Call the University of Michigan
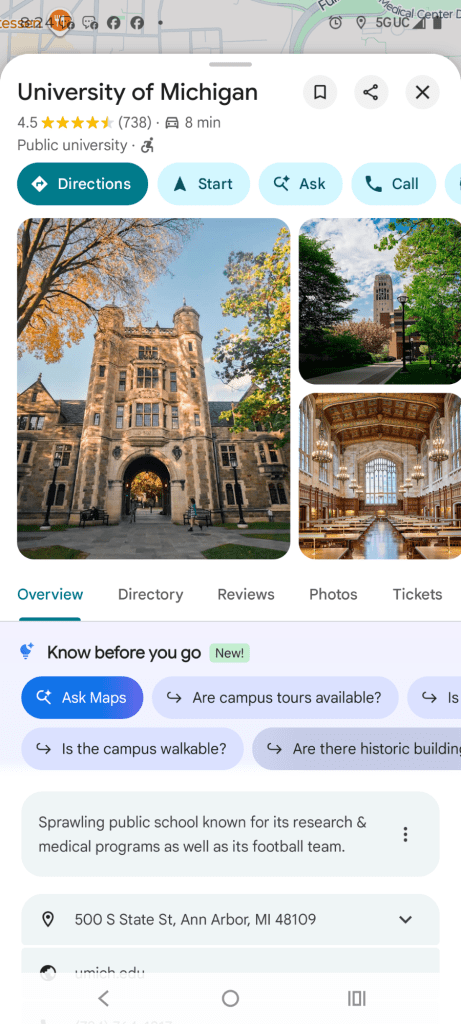The height and width of the screenshot is (1024, 461). click(394, 184)
